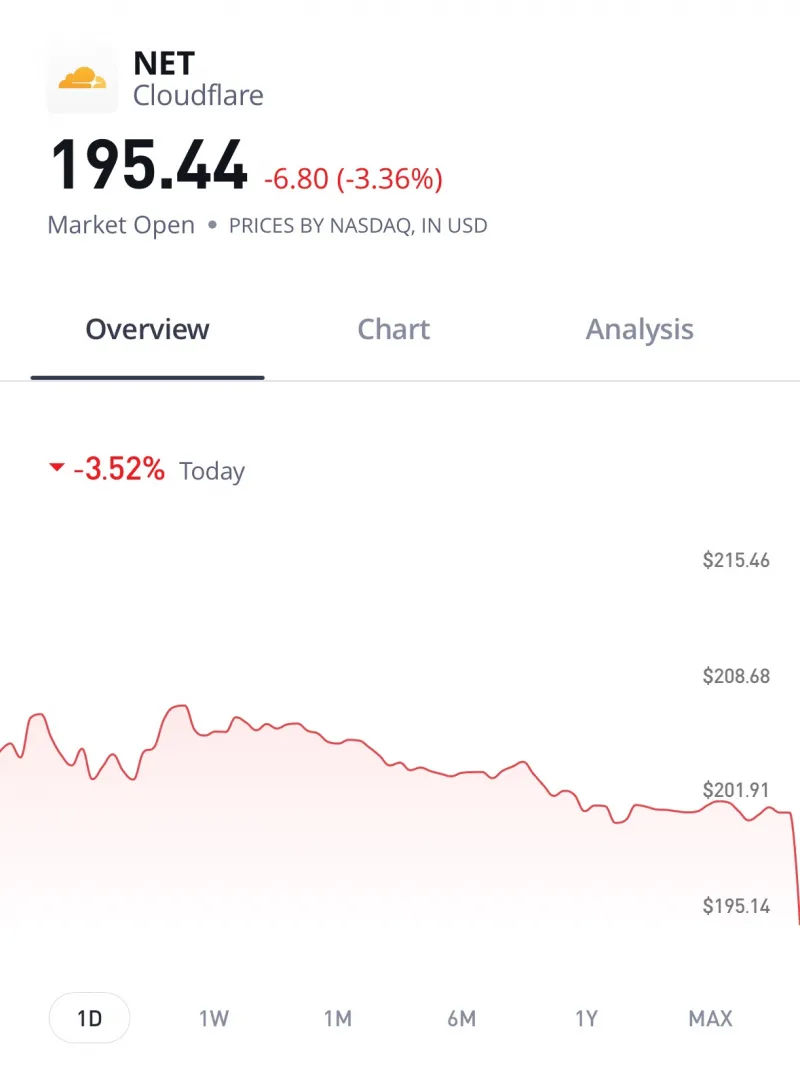Change chart range to 1M
This screenshot has height=1088, width=800.
point(338,1018)
